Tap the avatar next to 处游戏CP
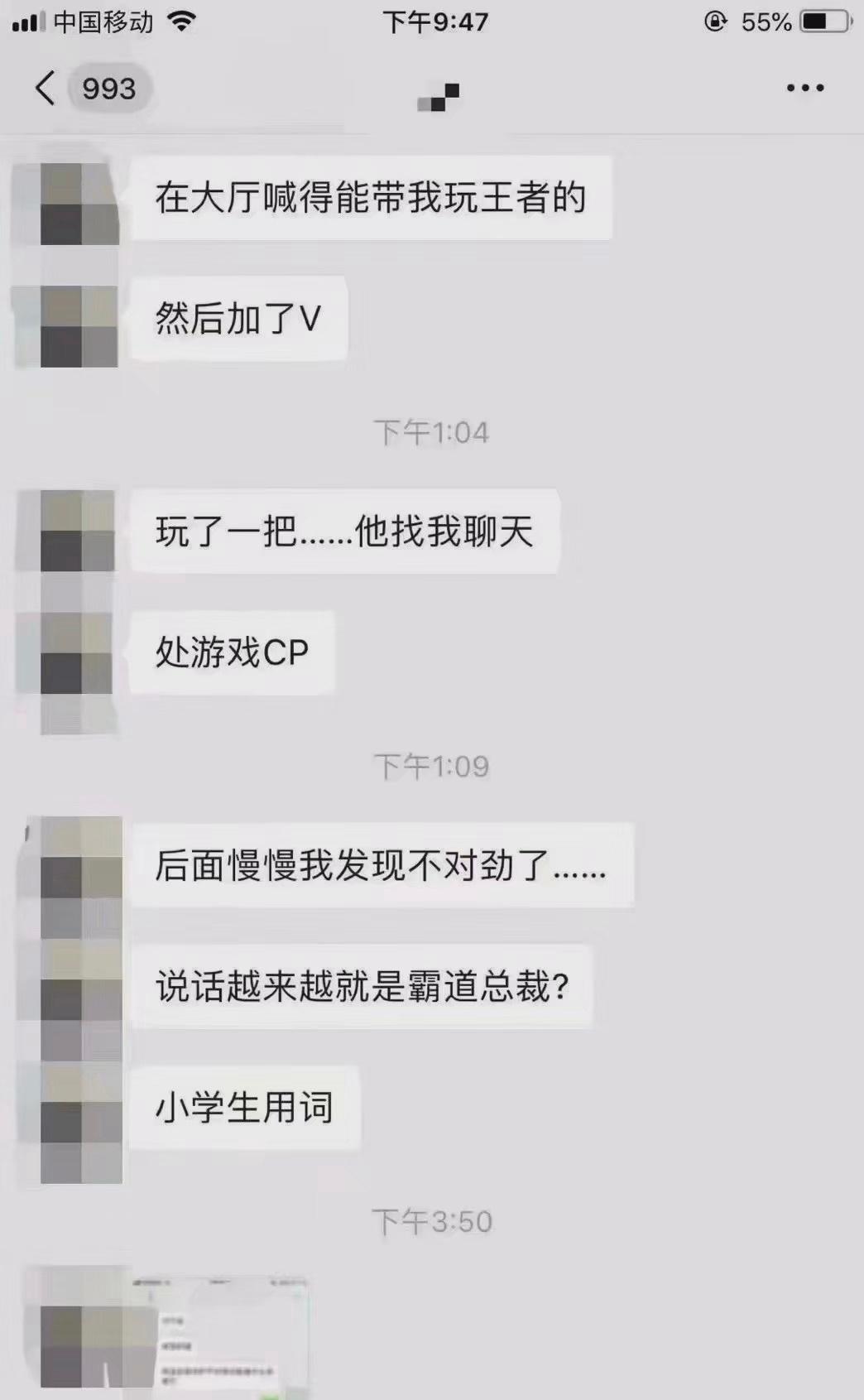The image size is (864, 1400). (x=76, y=652)
